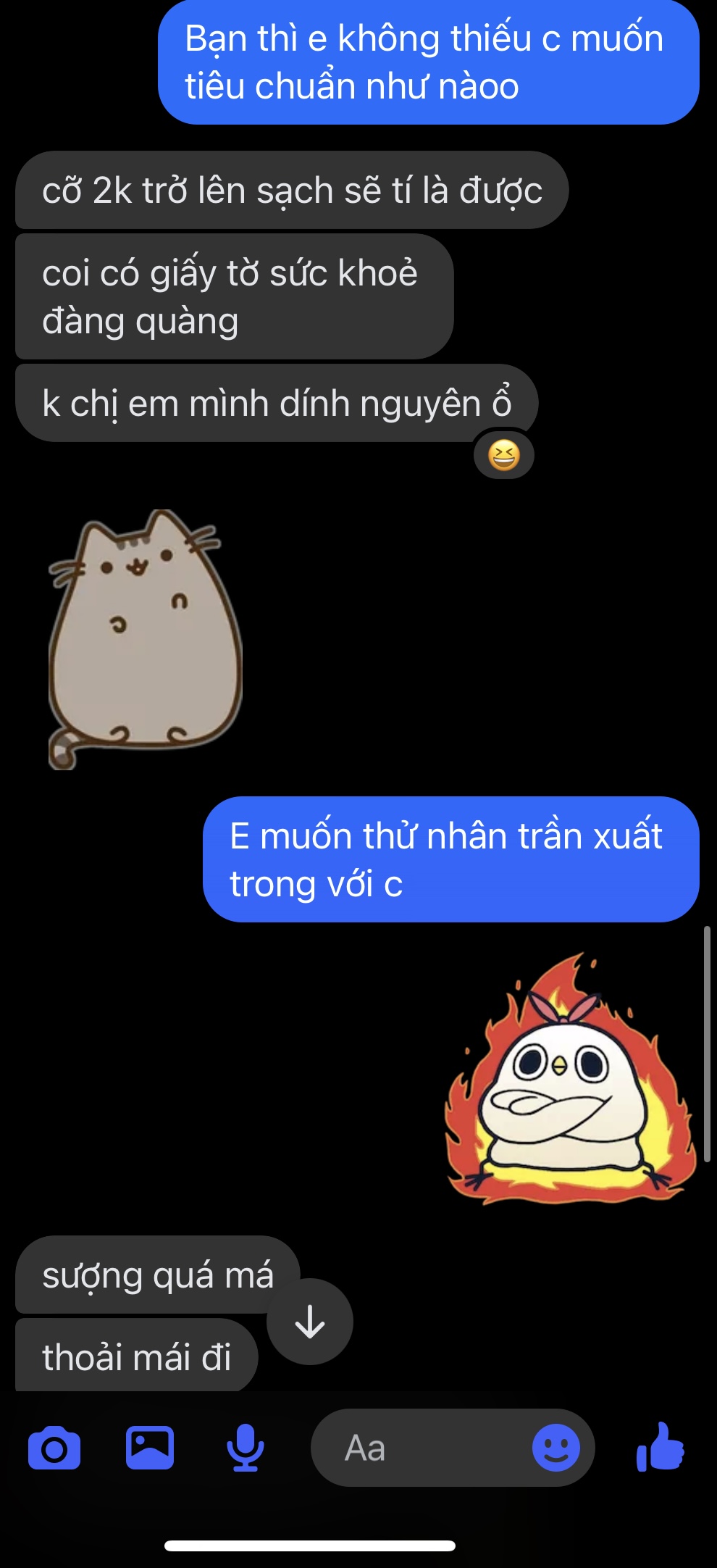The height and width of the screenshot is (1568, 717).
Task: Jump to latest messages with down arrow
Action: tap(310, 1321)
